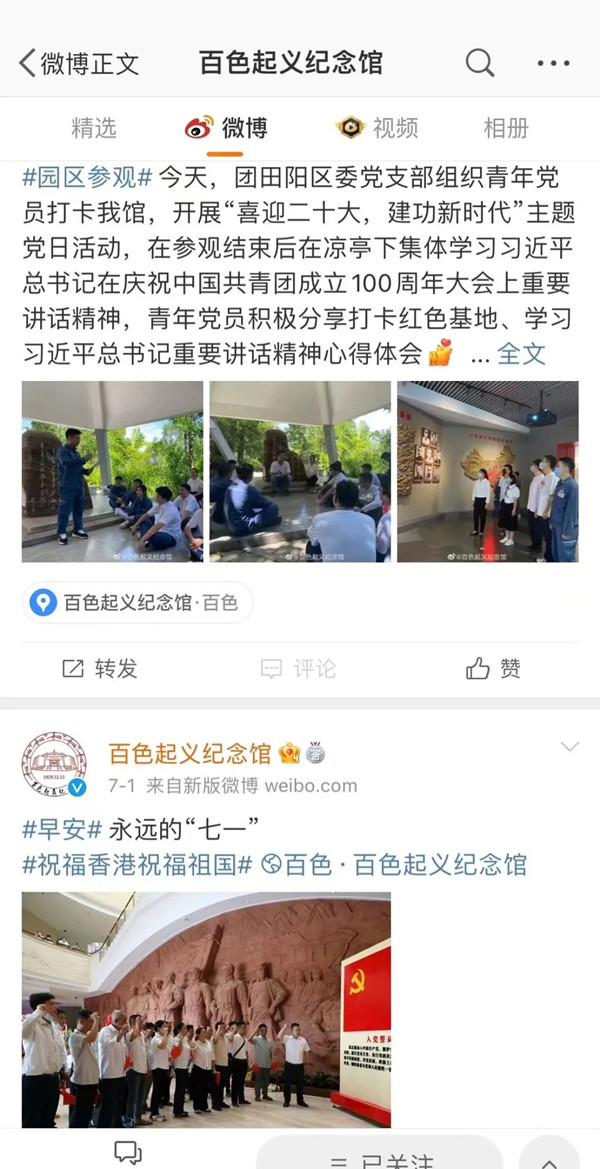Viewport: 600px width, 1169px height.
Task: View the third photo inside exhibition hall
Action: [487, 471]
